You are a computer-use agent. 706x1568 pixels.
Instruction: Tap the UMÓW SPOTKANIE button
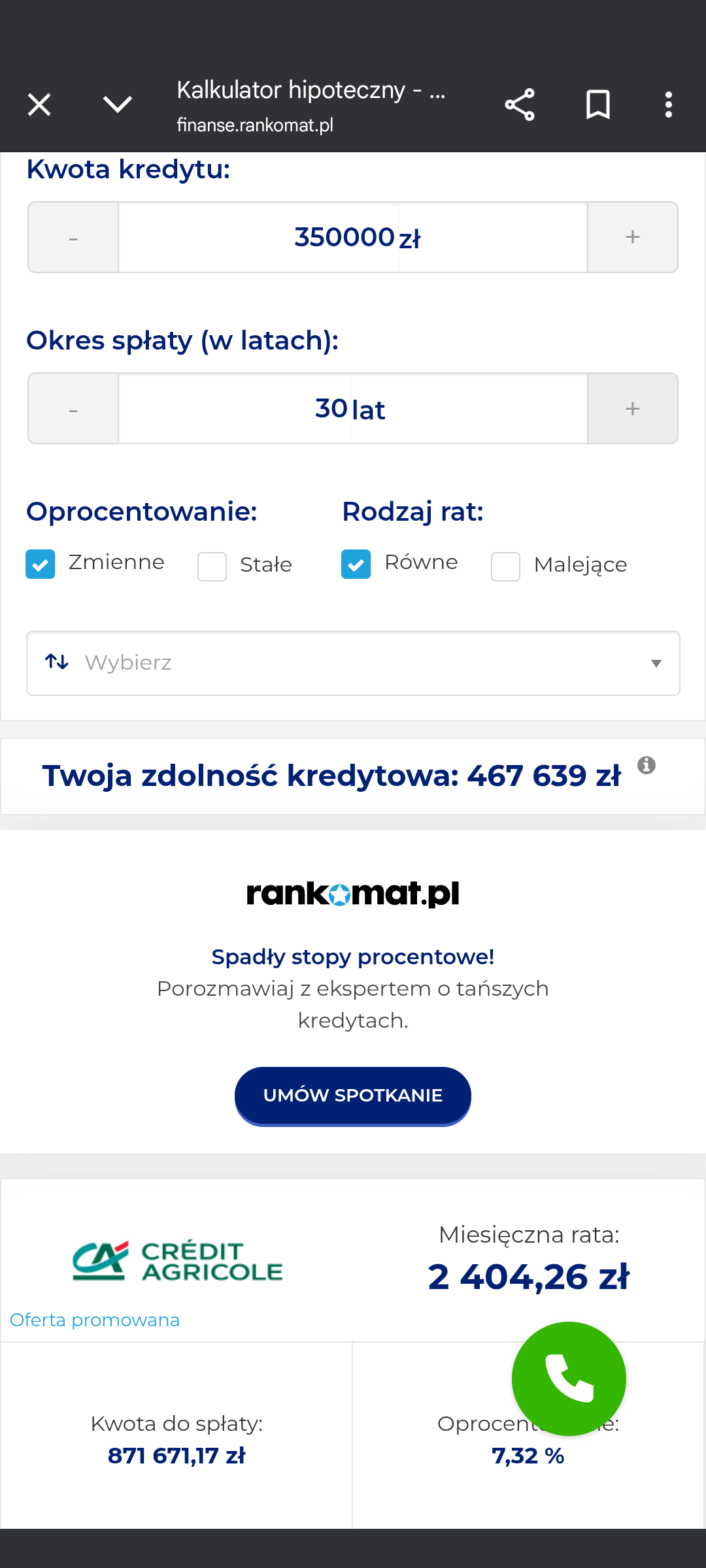tap(353, 1096)
